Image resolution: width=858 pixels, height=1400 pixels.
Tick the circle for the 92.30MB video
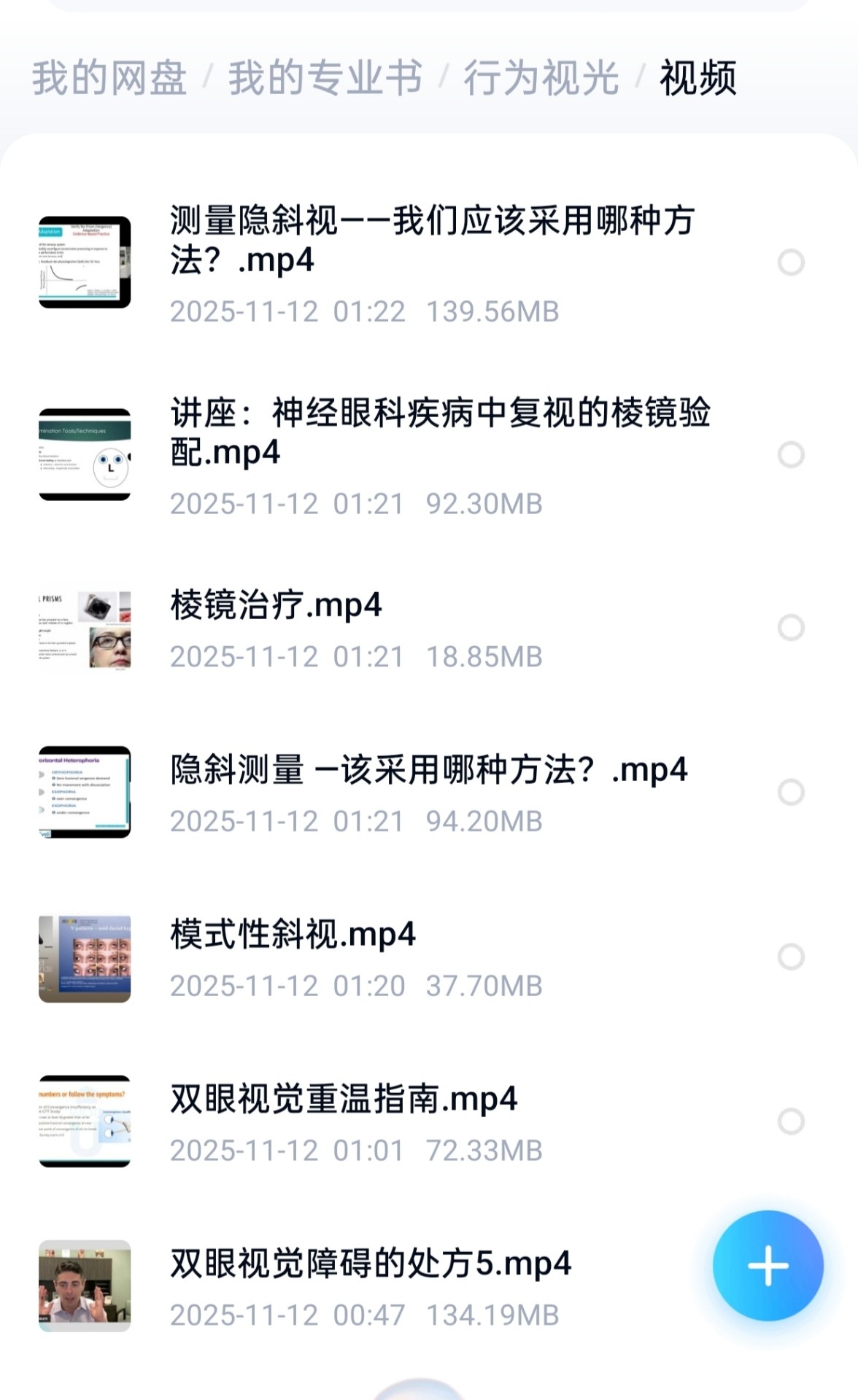791,455
